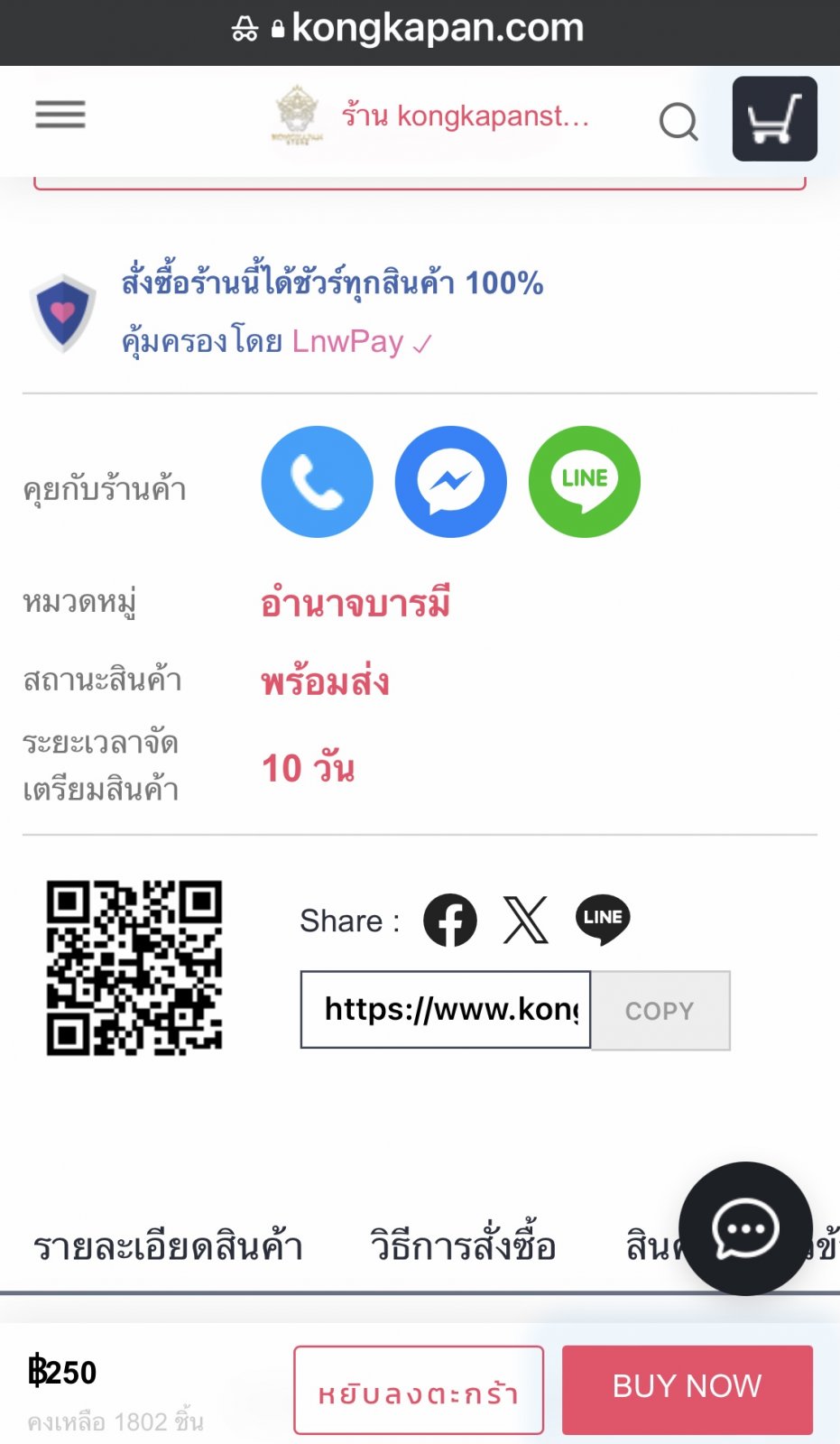The height and width of the screenshot is (1444, 840).
Task: Chat with shop on Messenger
Action: coord(450,482)
